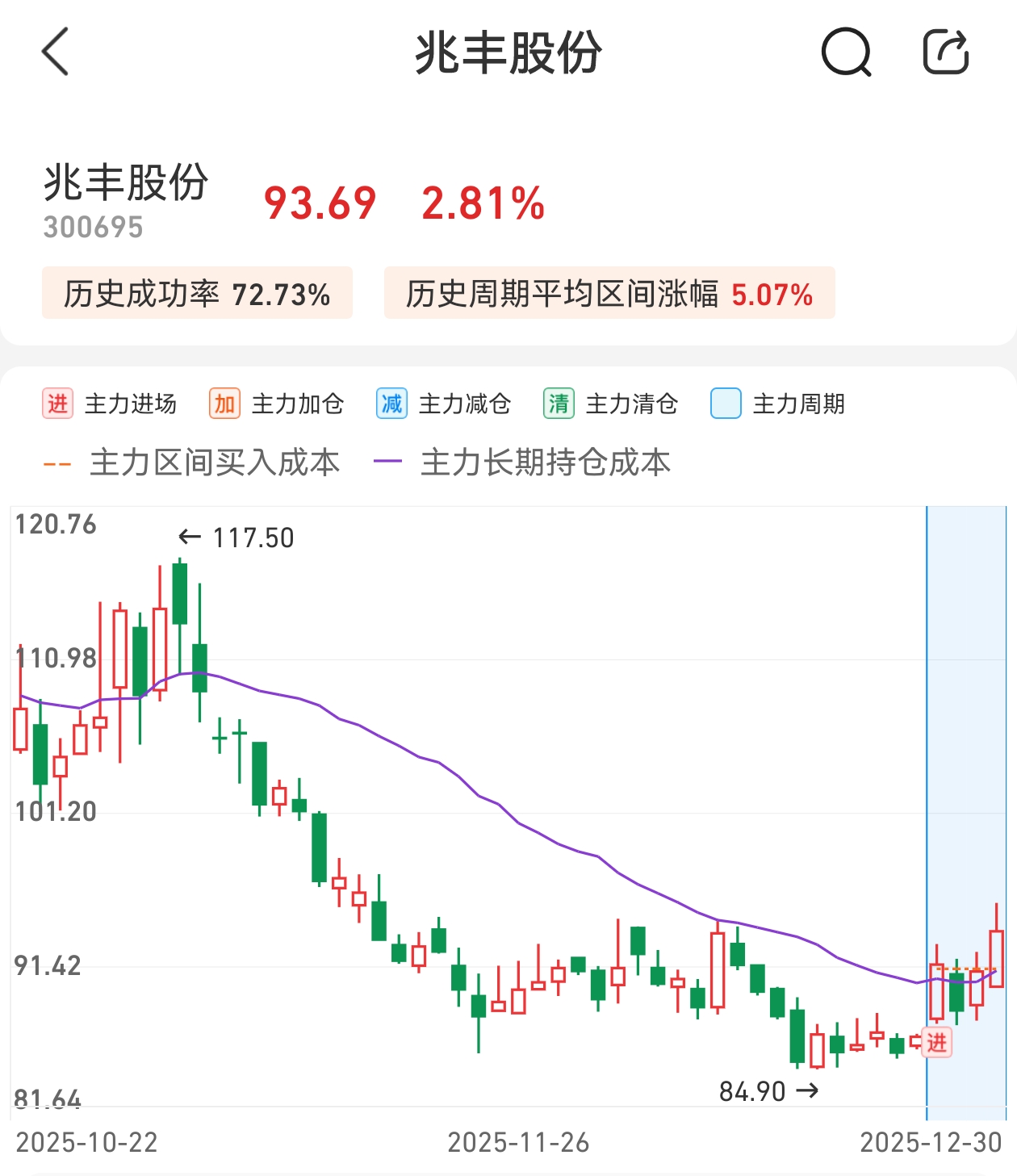Screen dimensions: 1017x1176
Task: Share the 兆丰股份 stock page
Action: 945,52
